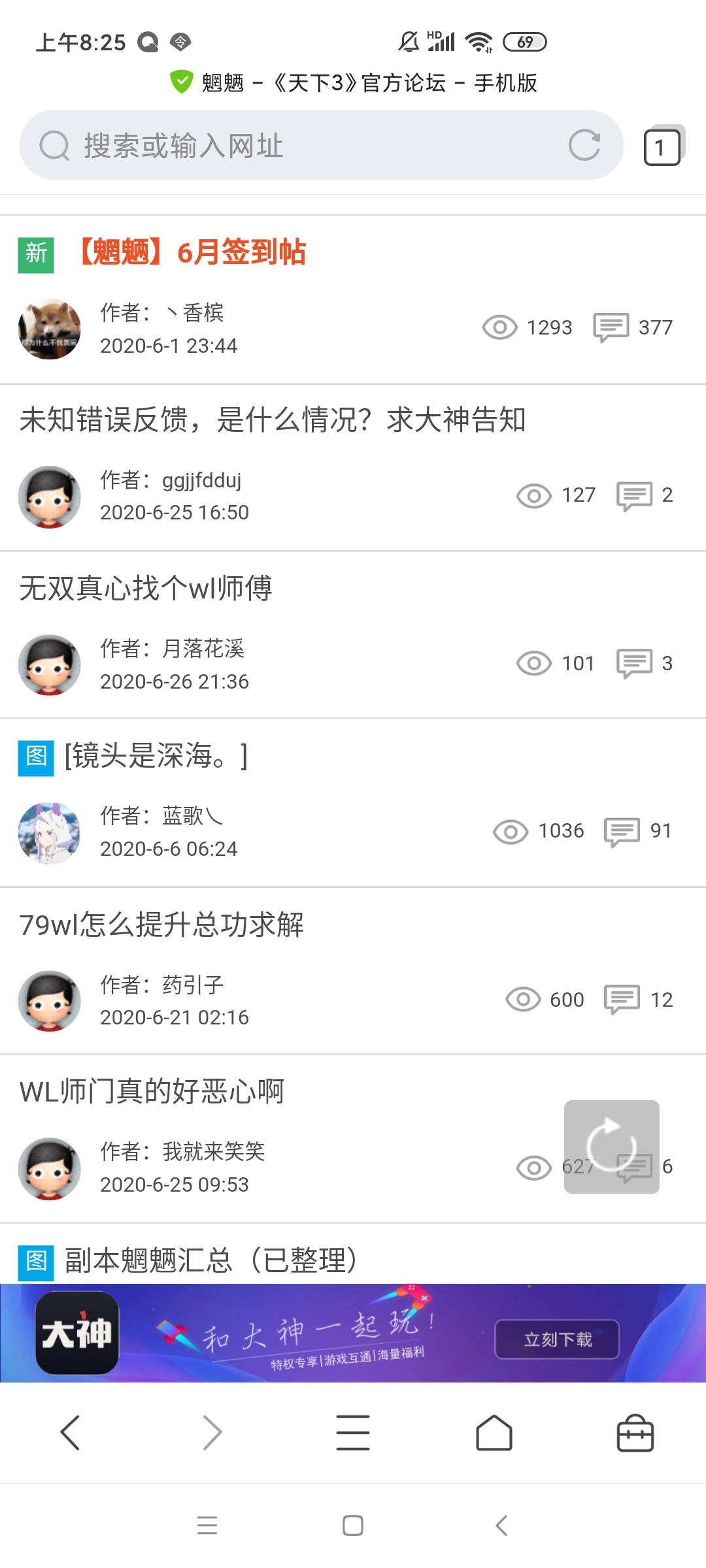Open thread 未知错误反馈，是什么情况？求大神告知

[x=273, y=419]
